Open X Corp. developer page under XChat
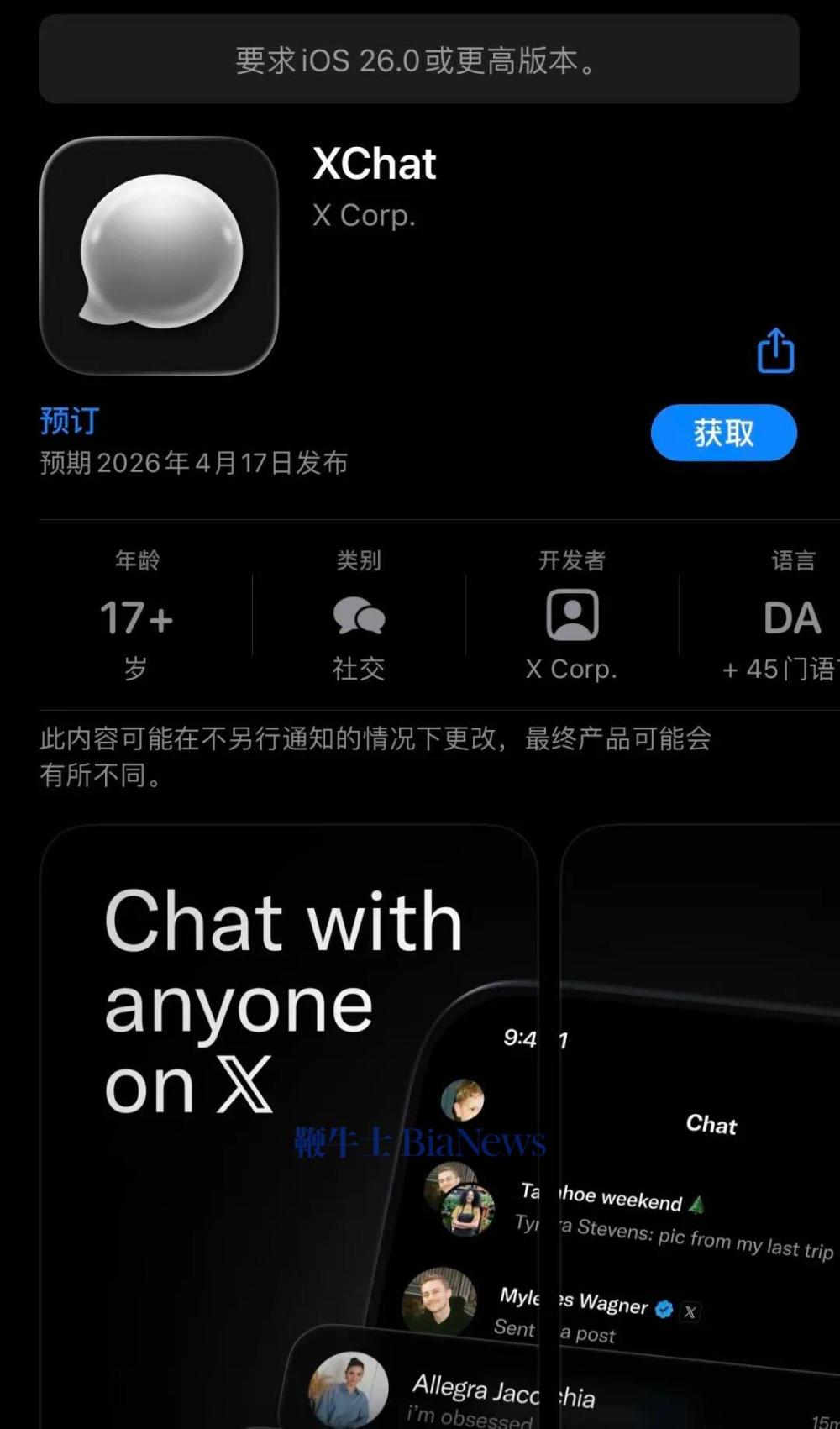Screen dimensions: 840x1429 (x=364, y=216)
